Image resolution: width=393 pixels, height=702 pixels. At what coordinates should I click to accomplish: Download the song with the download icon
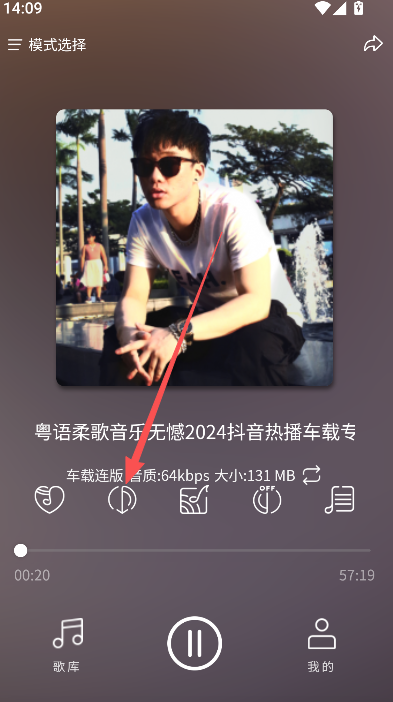(122, 499)
